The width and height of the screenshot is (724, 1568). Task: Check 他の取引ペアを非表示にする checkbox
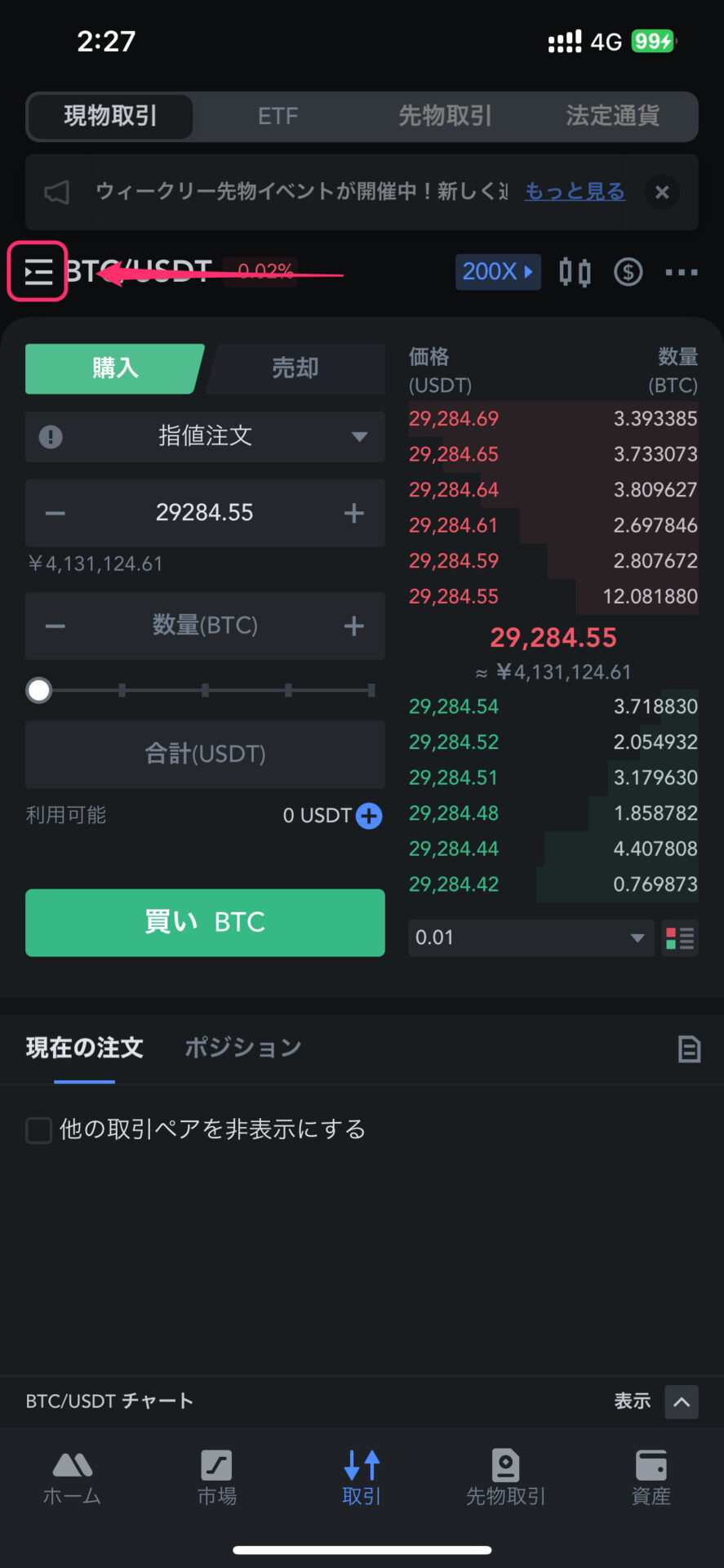39,1130
